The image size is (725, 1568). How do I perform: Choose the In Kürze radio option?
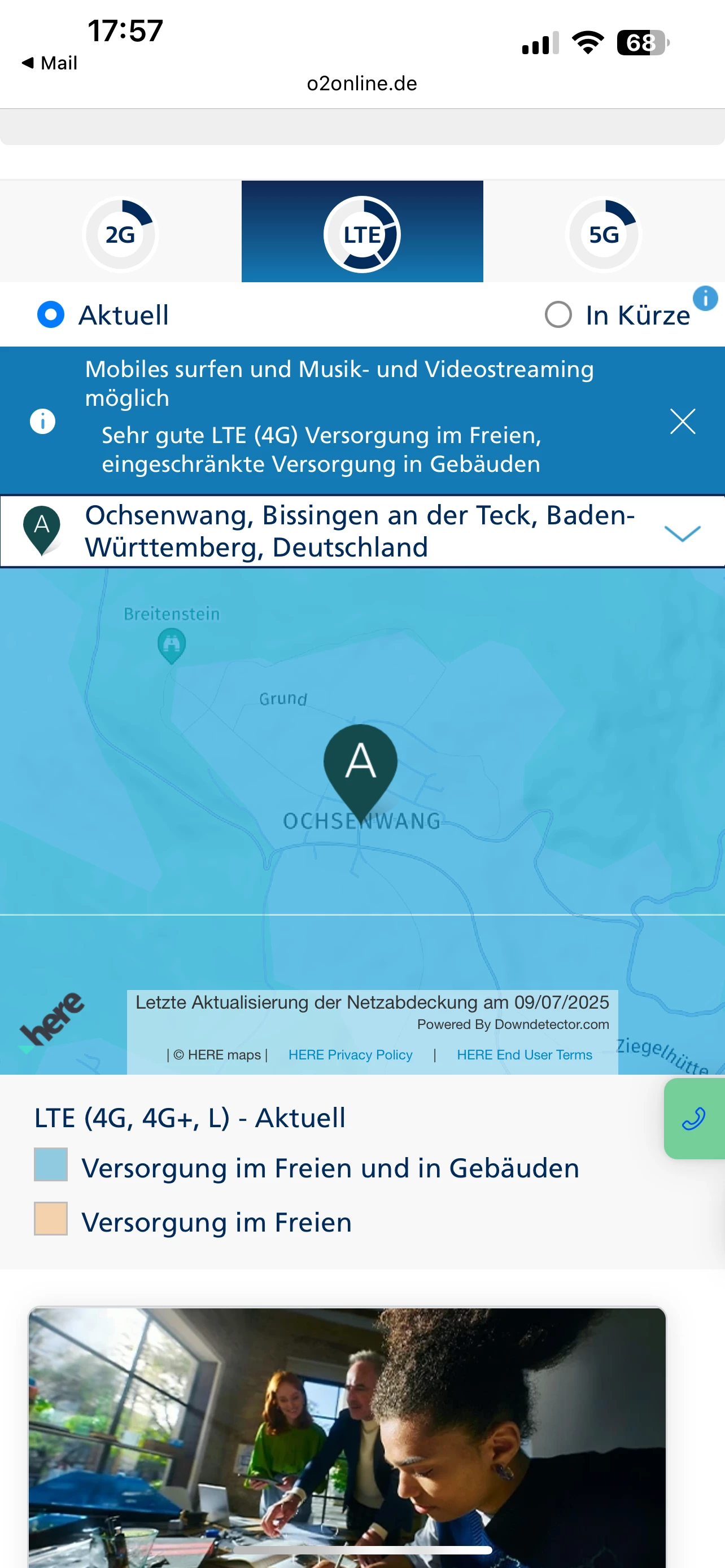pyautogui.click(x=558, y=315)
